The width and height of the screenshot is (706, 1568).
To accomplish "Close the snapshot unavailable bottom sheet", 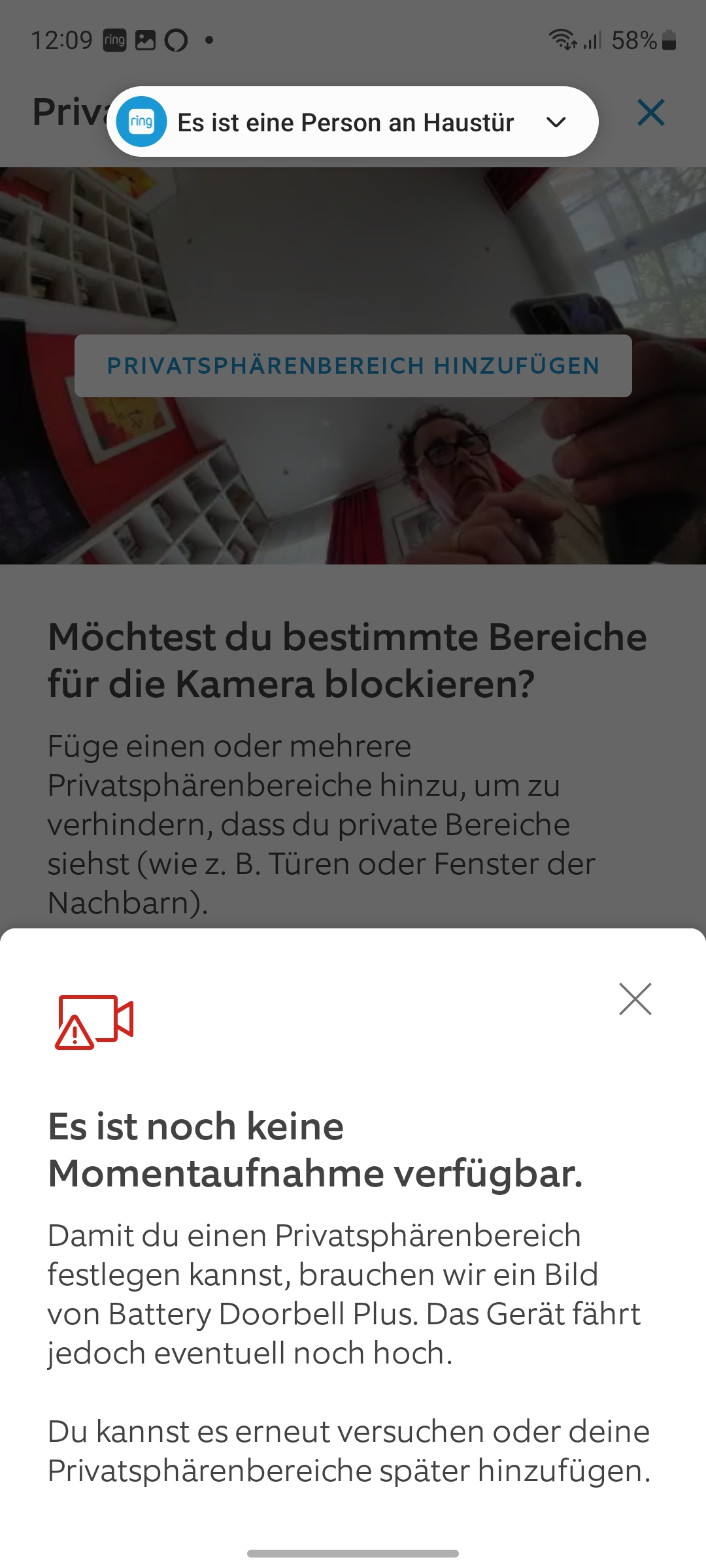I will [635, 999].
